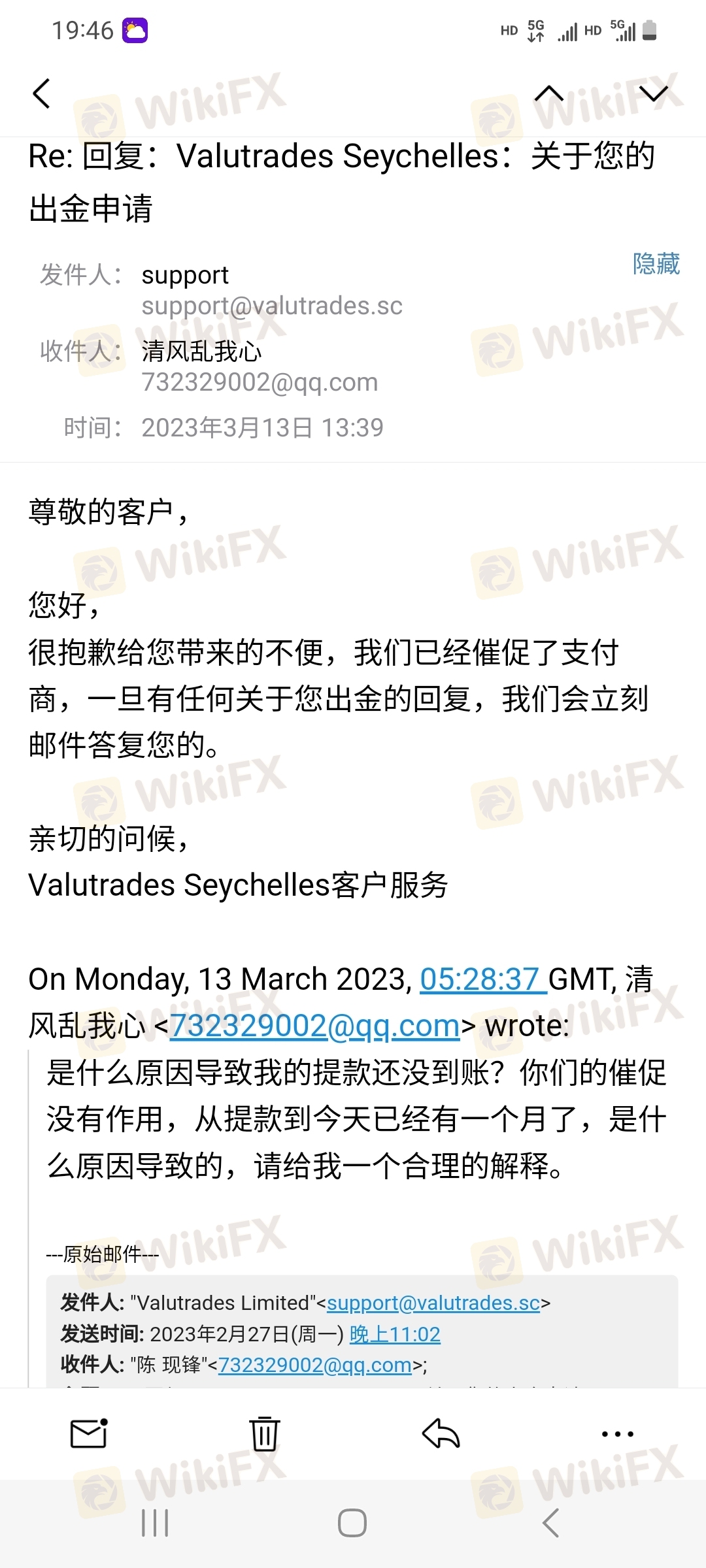Tap 隐藏 to hide sender details
The width and height of the screenshot is (706, 1568).
(656, 263)
